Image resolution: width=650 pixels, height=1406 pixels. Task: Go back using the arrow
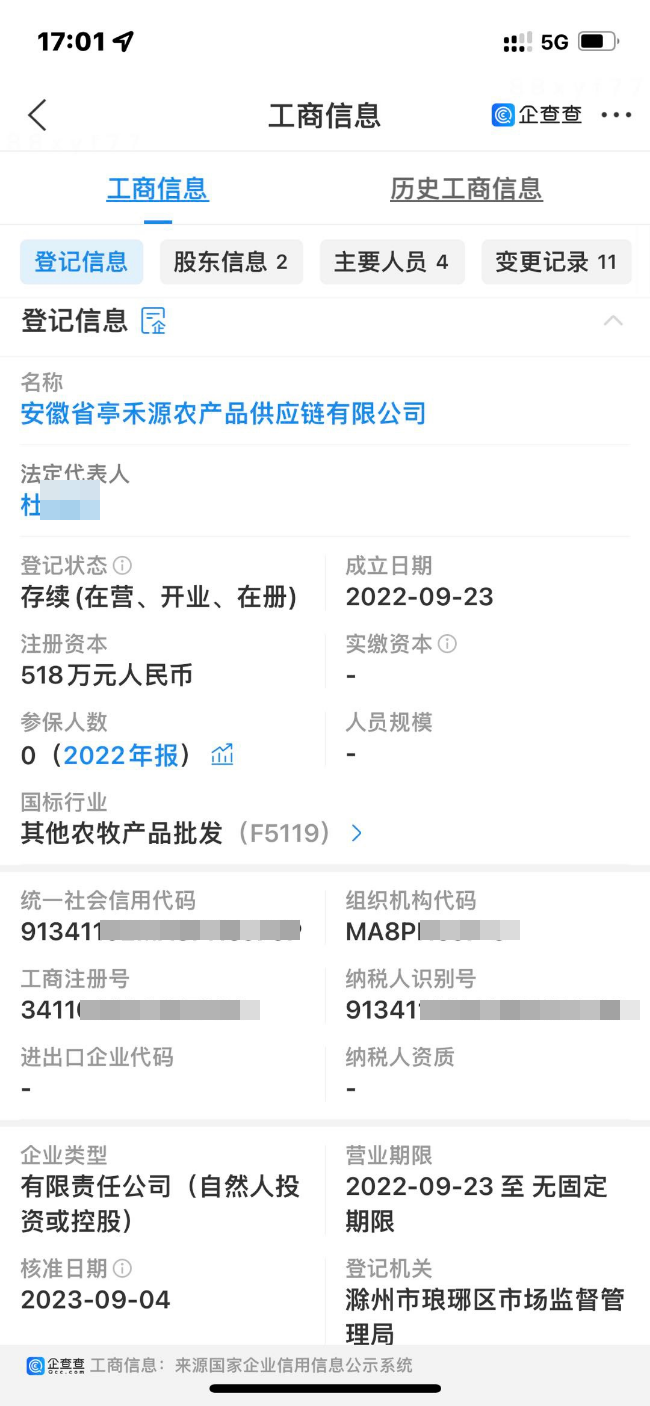click(x=37, y=115)
